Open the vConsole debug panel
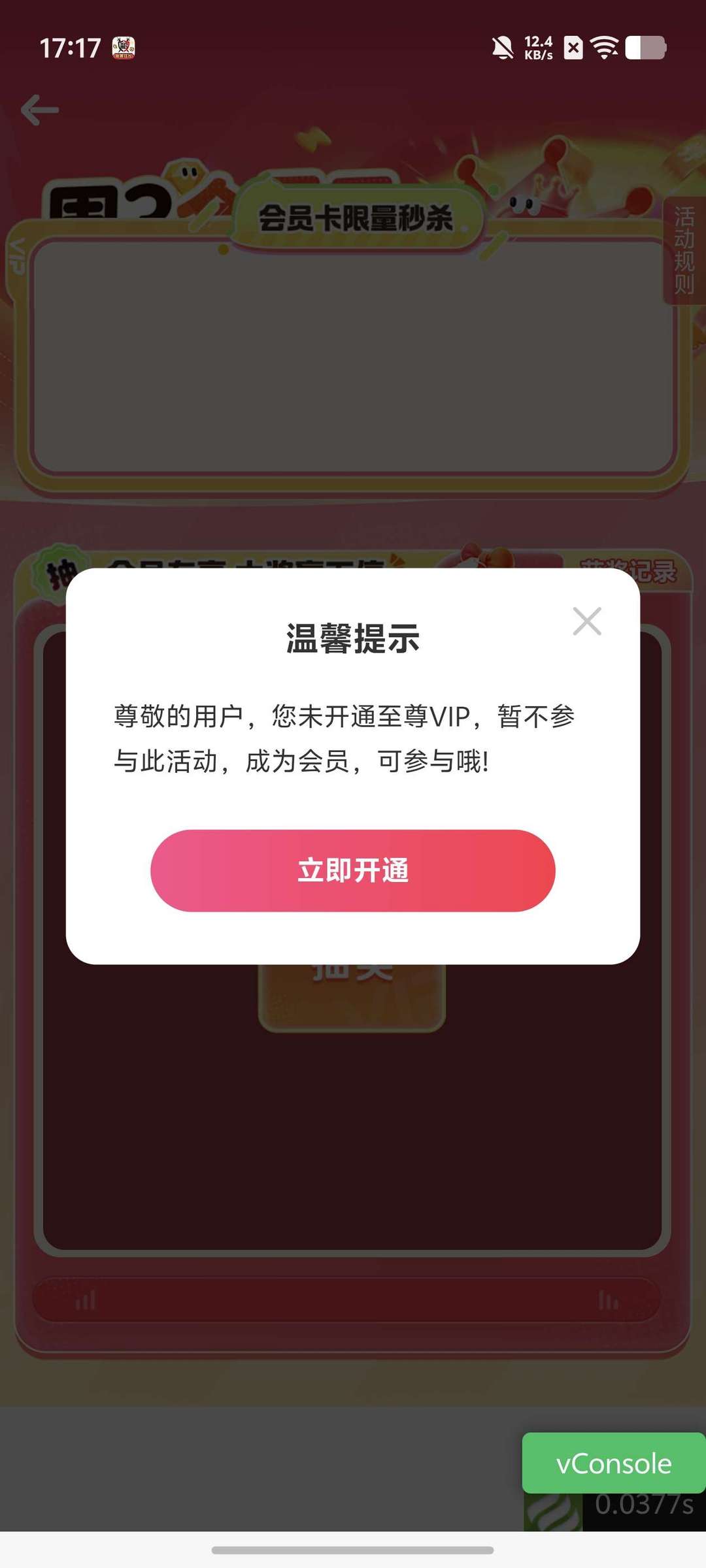The width and height of the screenshot is (706, 1568). coord(613,1463)
